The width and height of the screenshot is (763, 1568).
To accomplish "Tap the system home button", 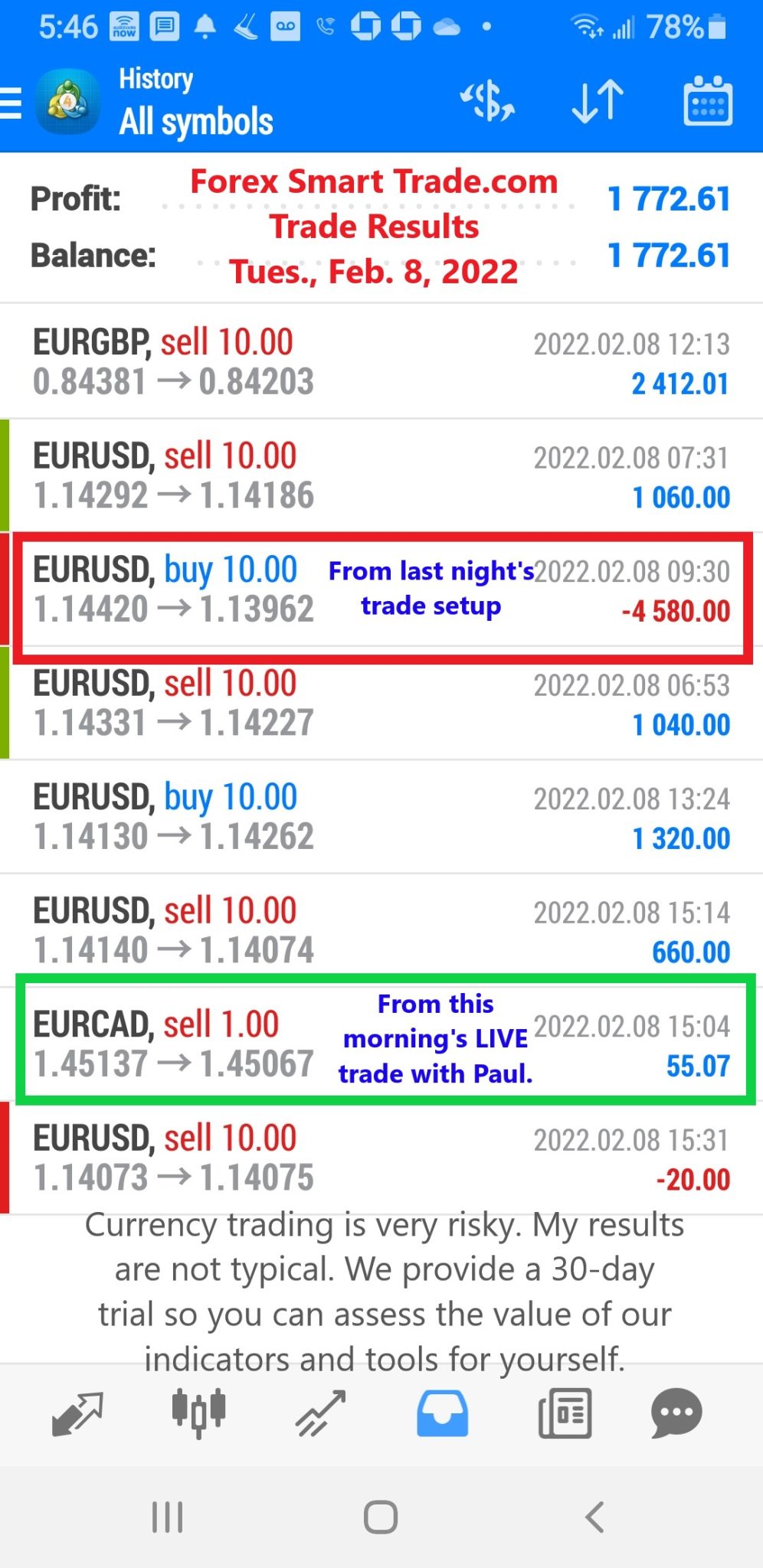I will [x=381, y=1517].
